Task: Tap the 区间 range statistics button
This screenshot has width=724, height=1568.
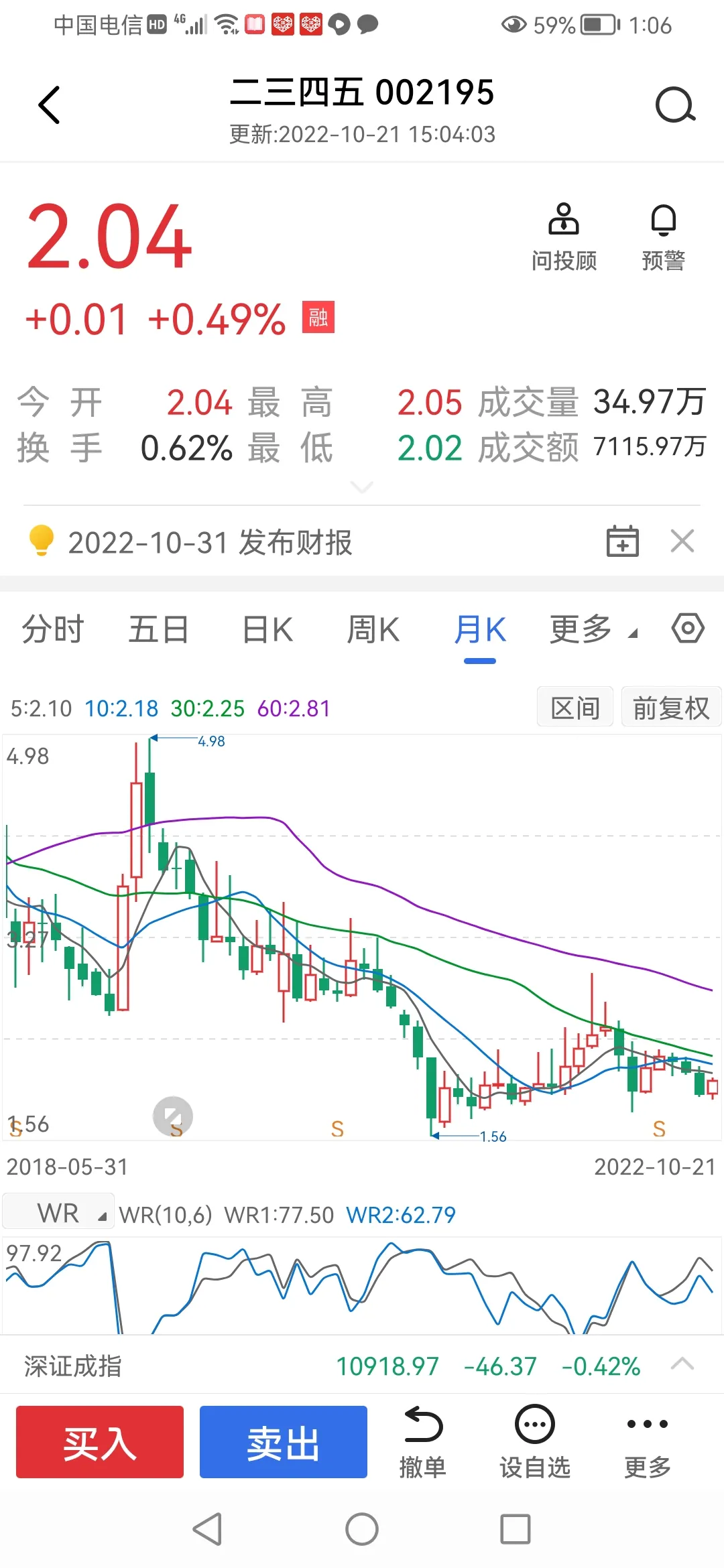Action: coord(575,708)
